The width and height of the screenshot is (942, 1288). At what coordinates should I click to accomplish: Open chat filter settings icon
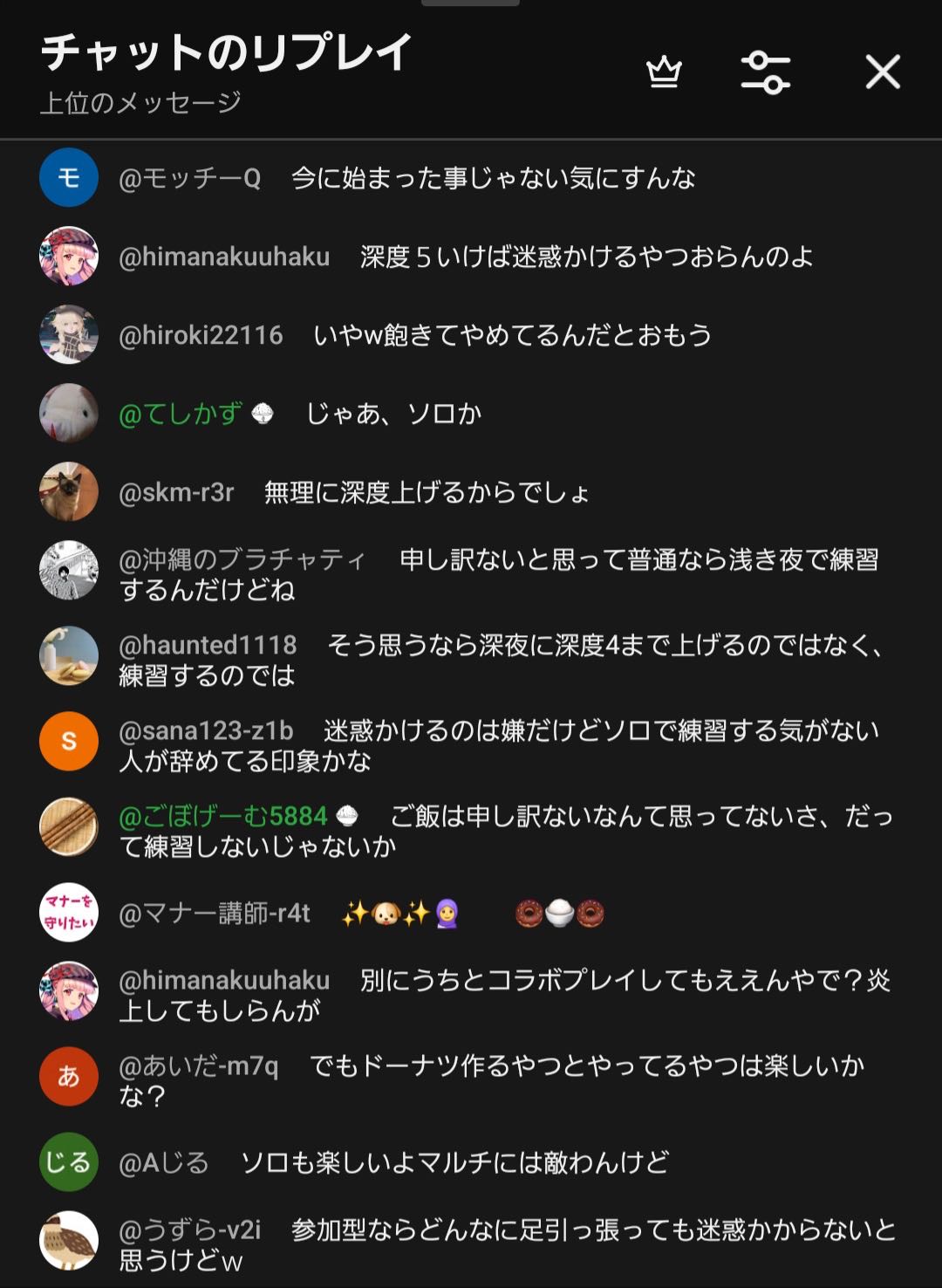765,72
